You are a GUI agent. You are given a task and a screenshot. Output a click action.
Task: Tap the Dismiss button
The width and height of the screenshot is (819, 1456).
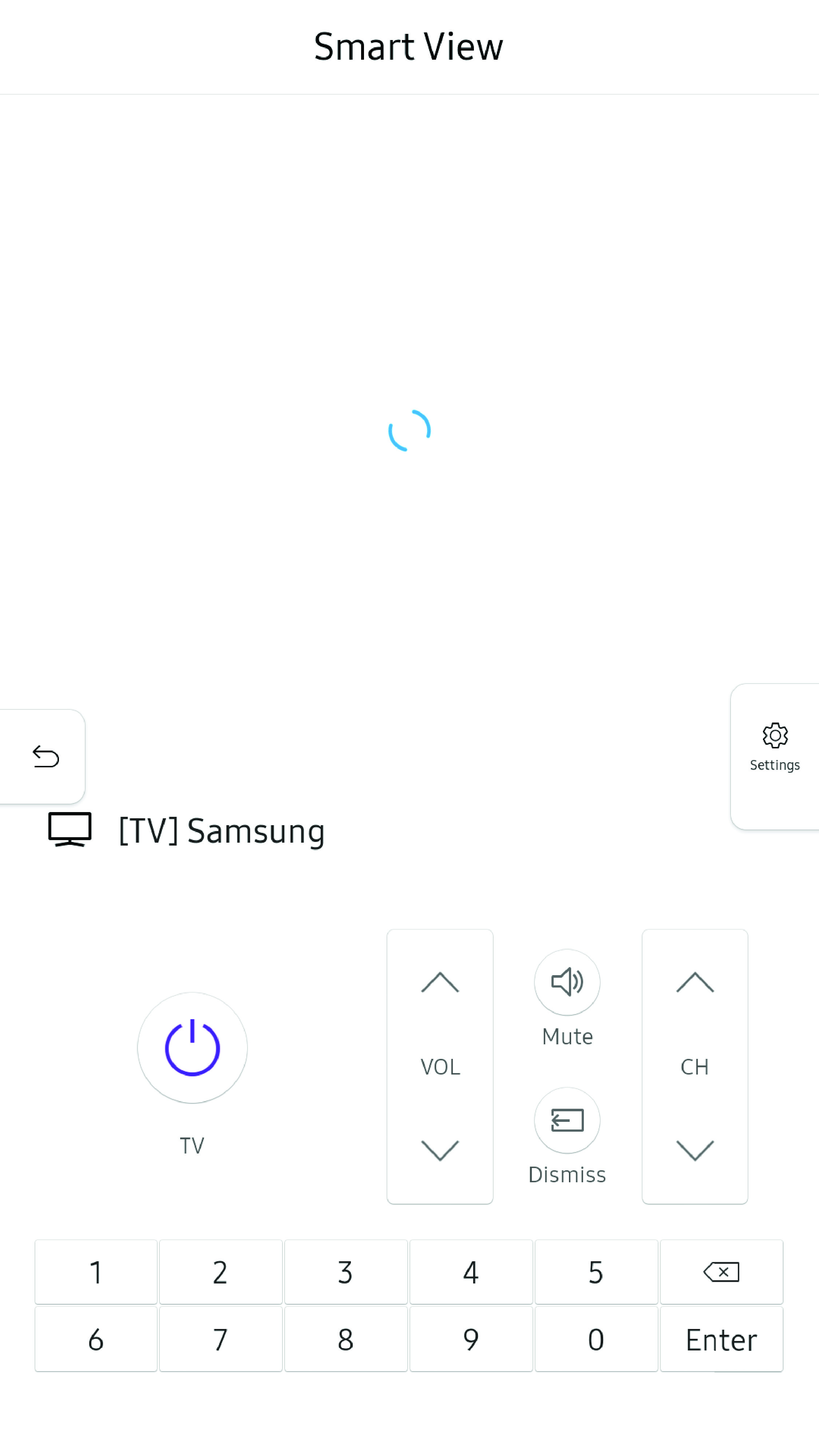[567, 1120]
